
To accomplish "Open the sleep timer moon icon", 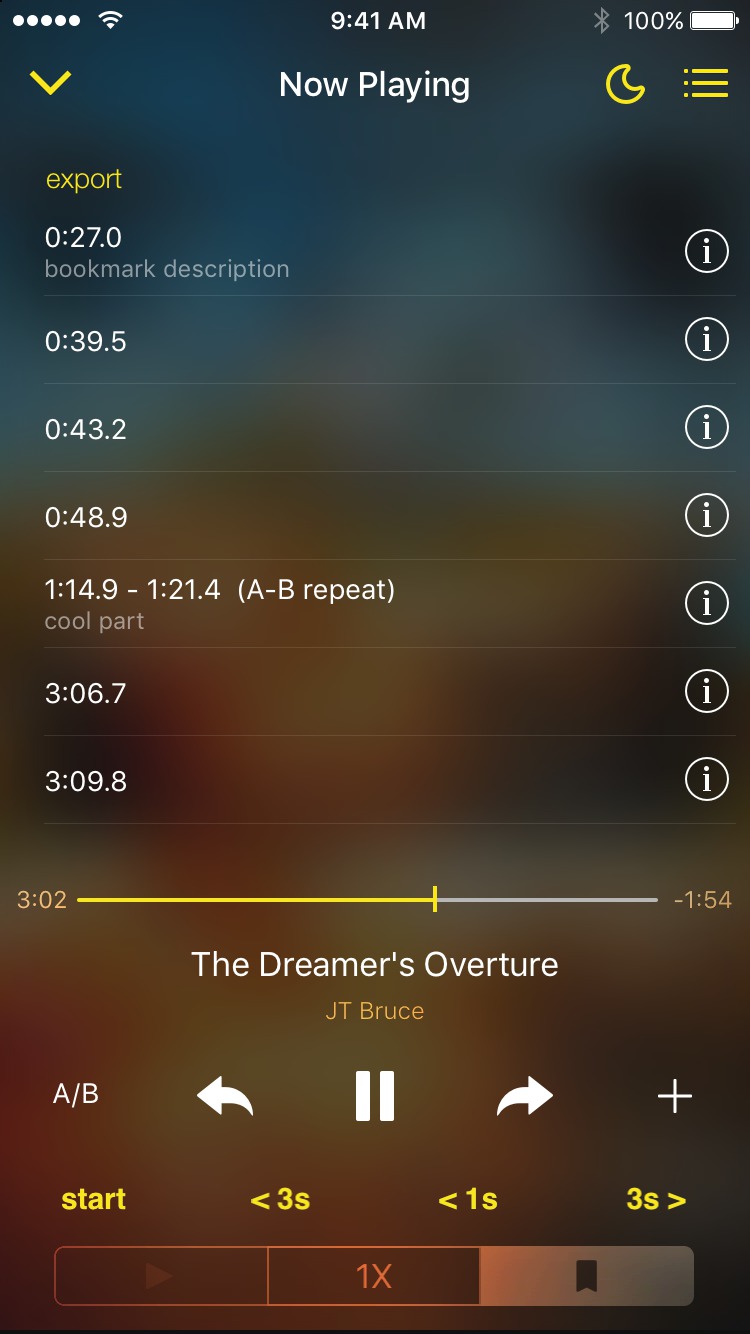I will [625, 85].
